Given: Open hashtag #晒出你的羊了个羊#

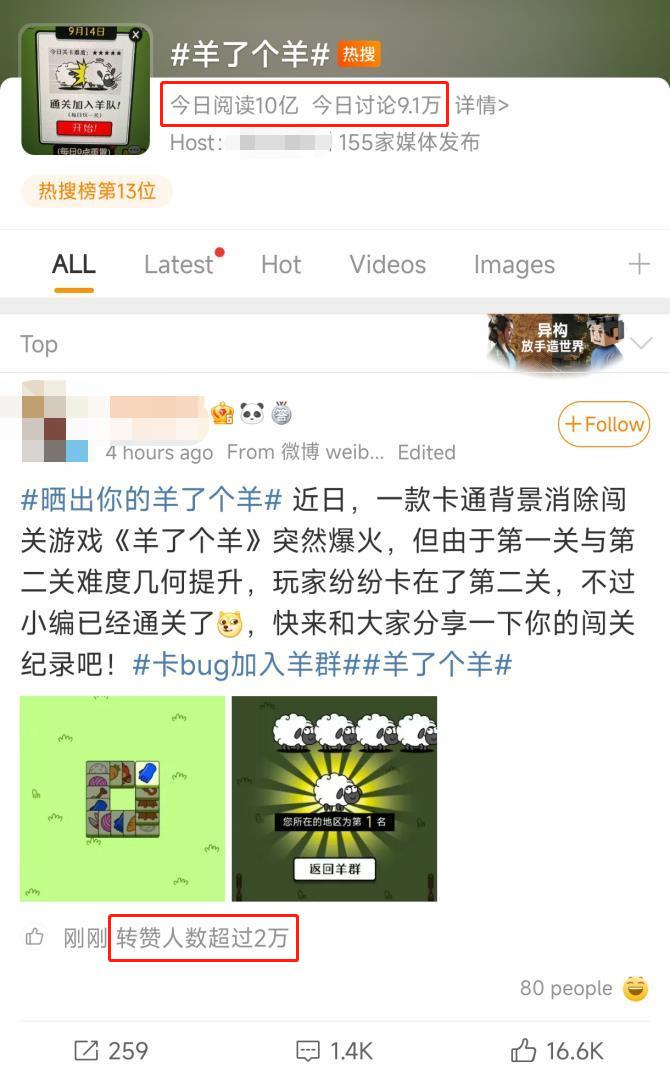Looking at the screenshot, I should pyautogui.click(x=153, y=499).
